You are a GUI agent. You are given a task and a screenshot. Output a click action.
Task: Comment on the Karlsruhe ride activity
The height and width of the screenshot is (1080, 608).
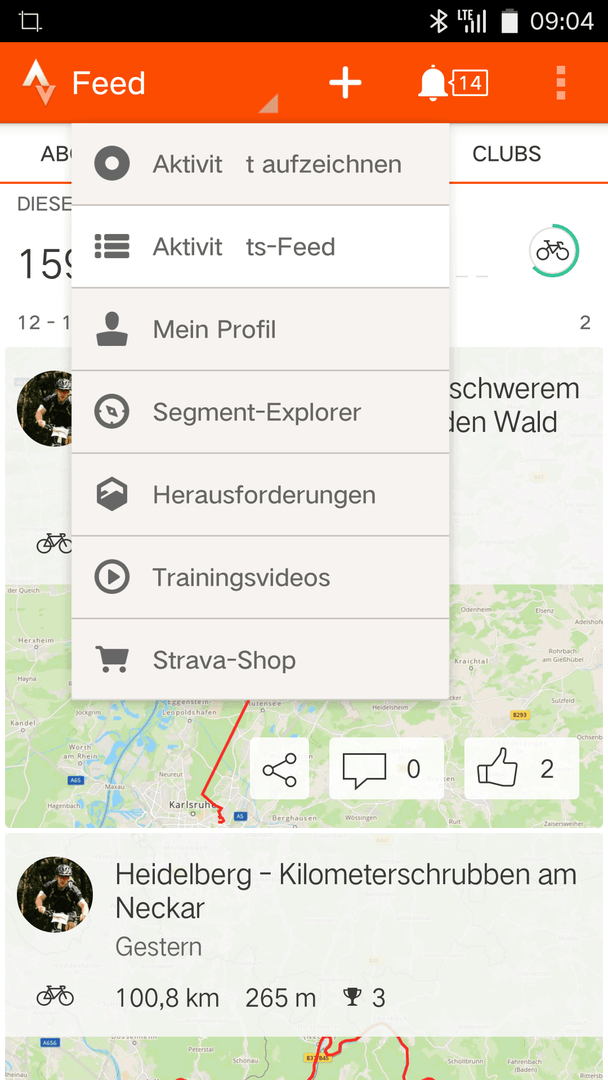click(386, 769)
